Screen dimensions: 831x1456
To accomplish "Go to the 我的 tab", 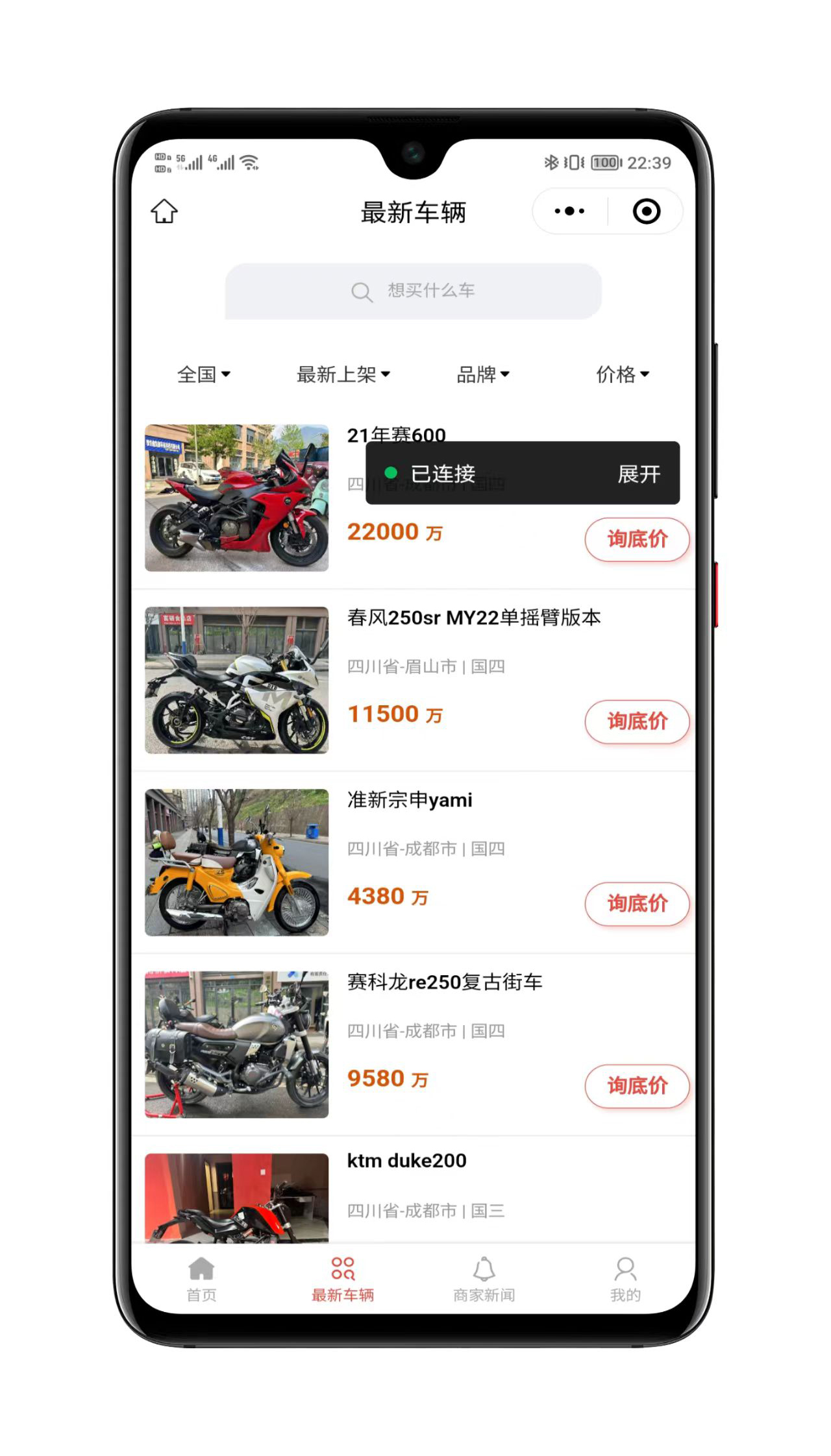I will 625,1280.
